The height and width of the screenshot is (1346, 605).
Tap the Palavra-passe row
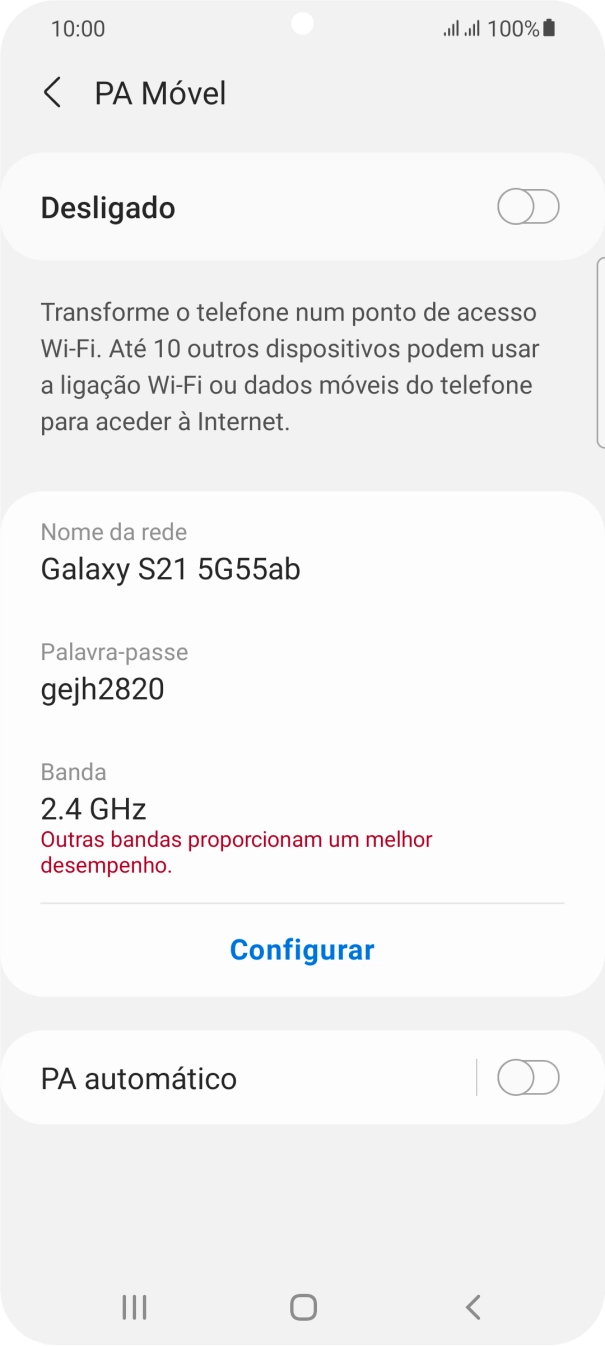300,672
